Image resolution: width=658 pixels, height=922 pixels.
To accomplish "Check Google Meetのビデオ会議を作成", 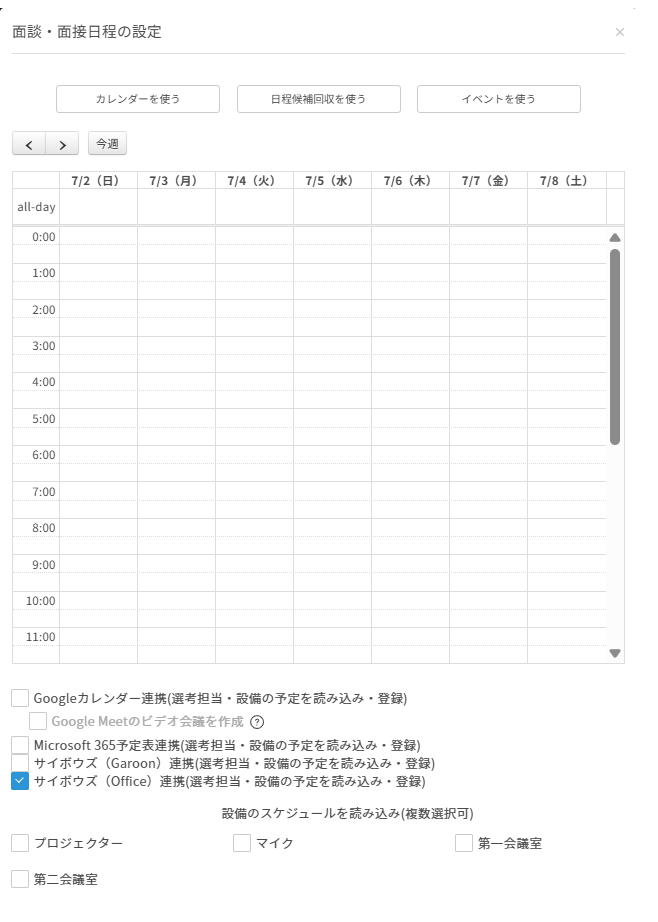I will point(38,720).
